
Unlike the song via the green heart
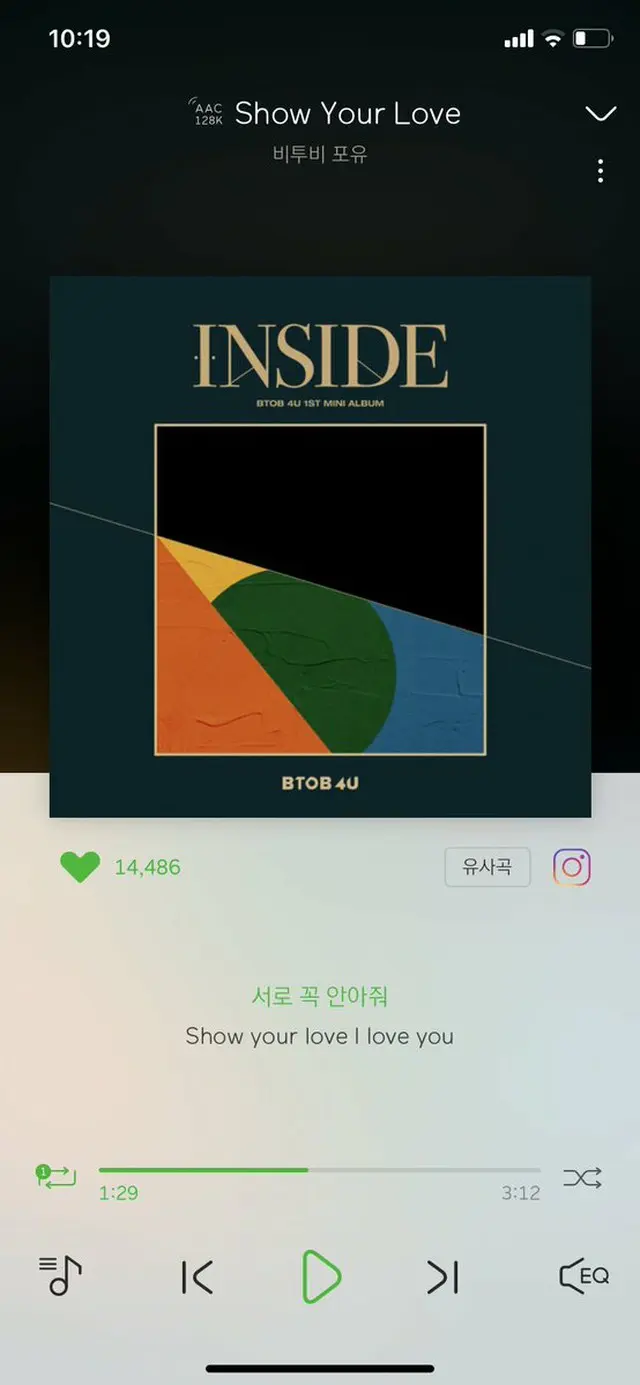click(80, 867)
